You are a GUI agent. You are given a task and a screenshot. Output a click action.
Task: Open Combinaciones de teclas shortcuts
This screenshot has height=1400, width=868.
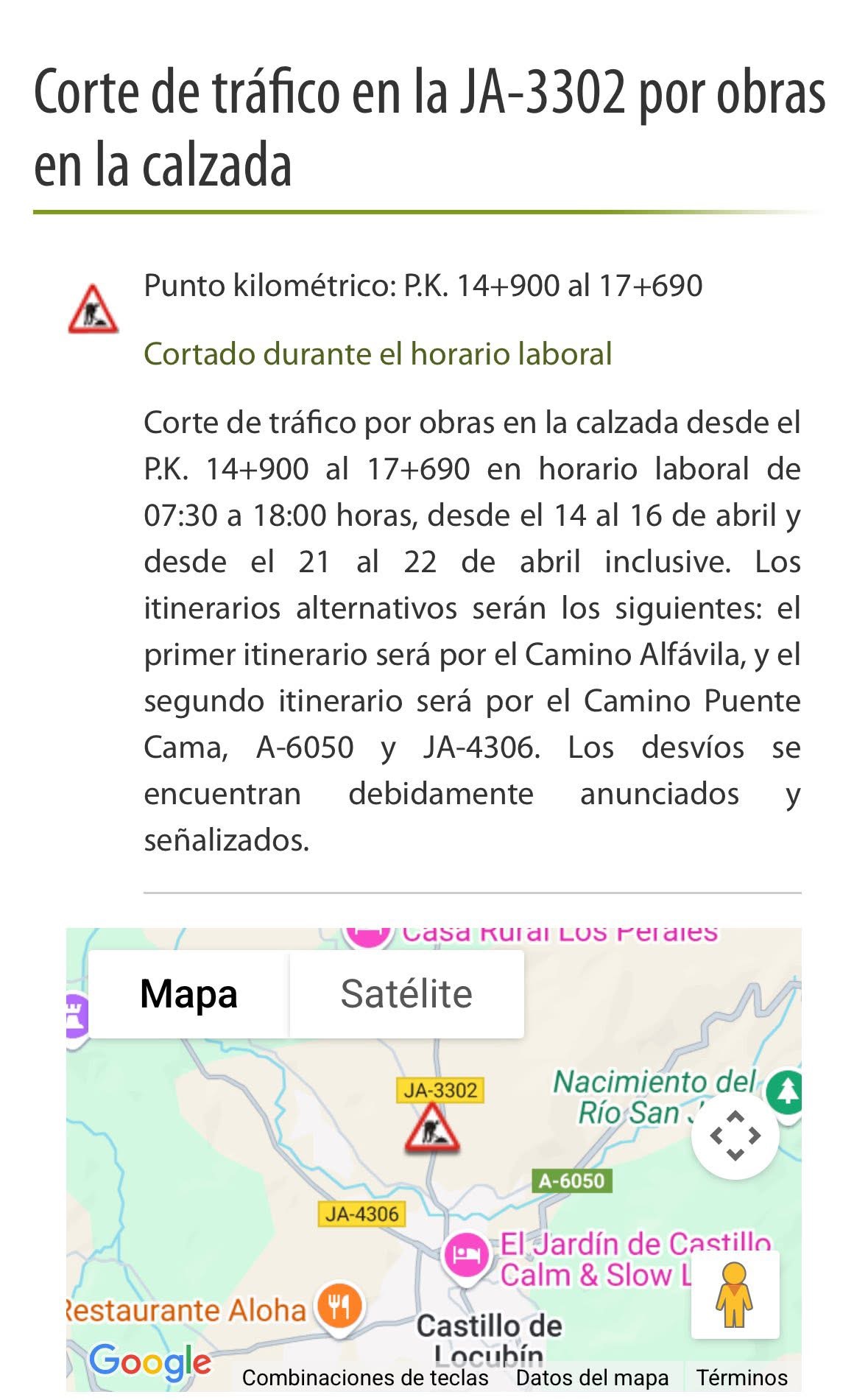[365, 1377]
